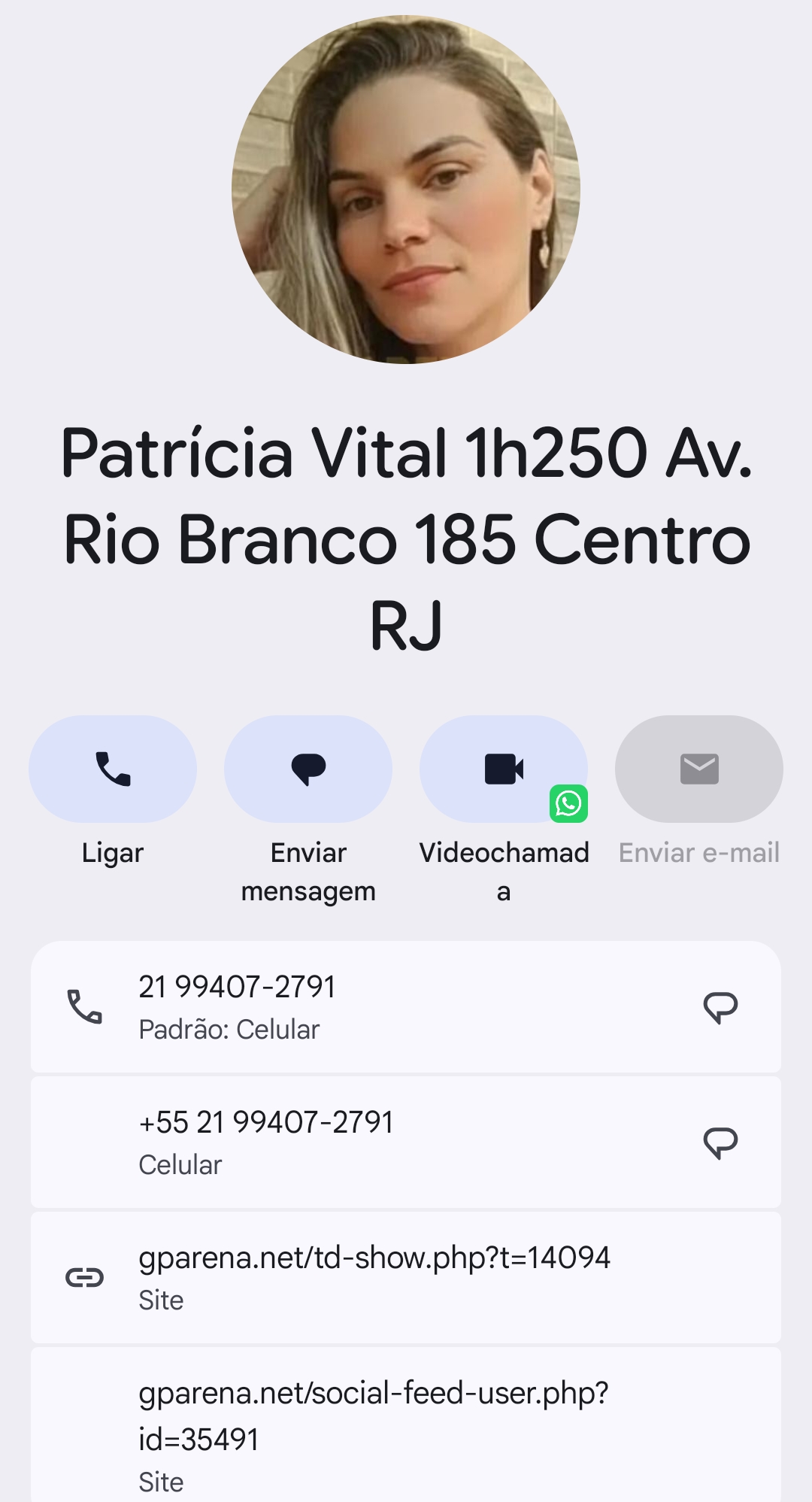
Task: Call the number +55 21 99407-2791
Action: [x=361, y=1142]
